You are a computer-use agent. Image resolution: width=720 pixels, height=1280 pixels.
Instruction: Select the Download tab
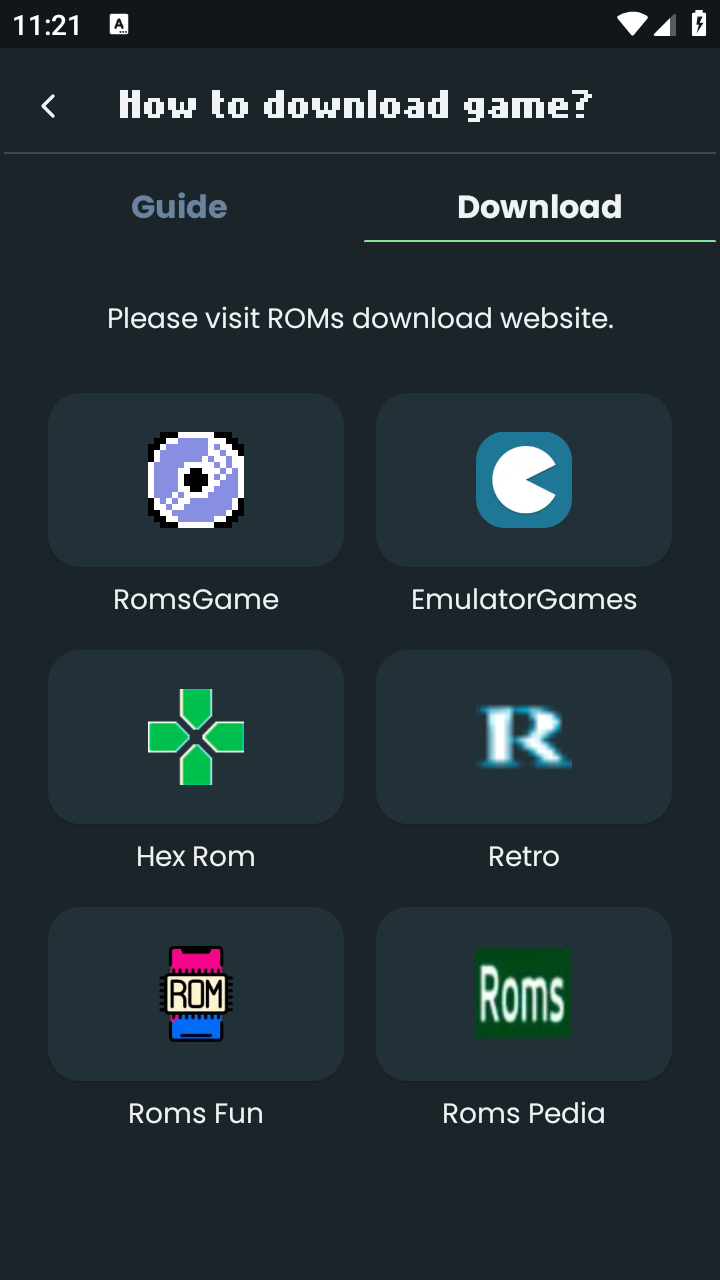tap(539, 206)
